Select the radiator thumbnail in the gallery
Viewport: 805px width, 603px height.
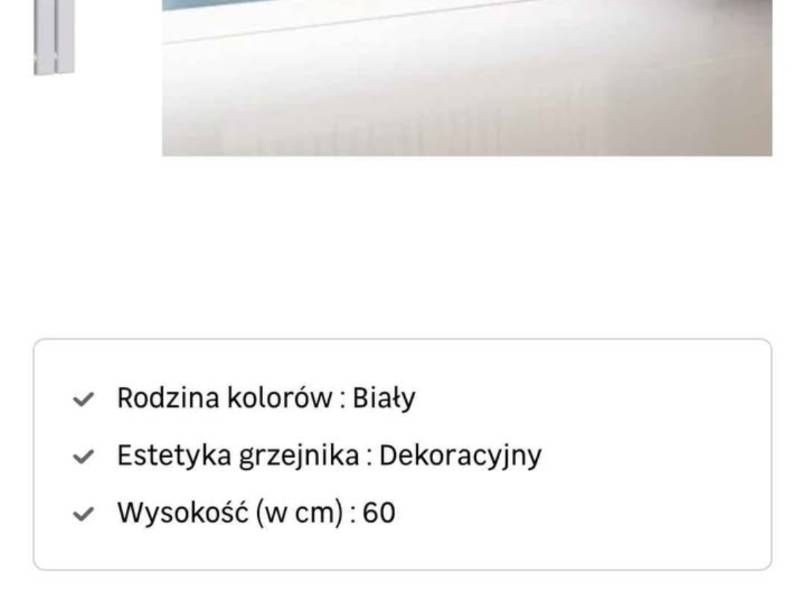[54, 37]
